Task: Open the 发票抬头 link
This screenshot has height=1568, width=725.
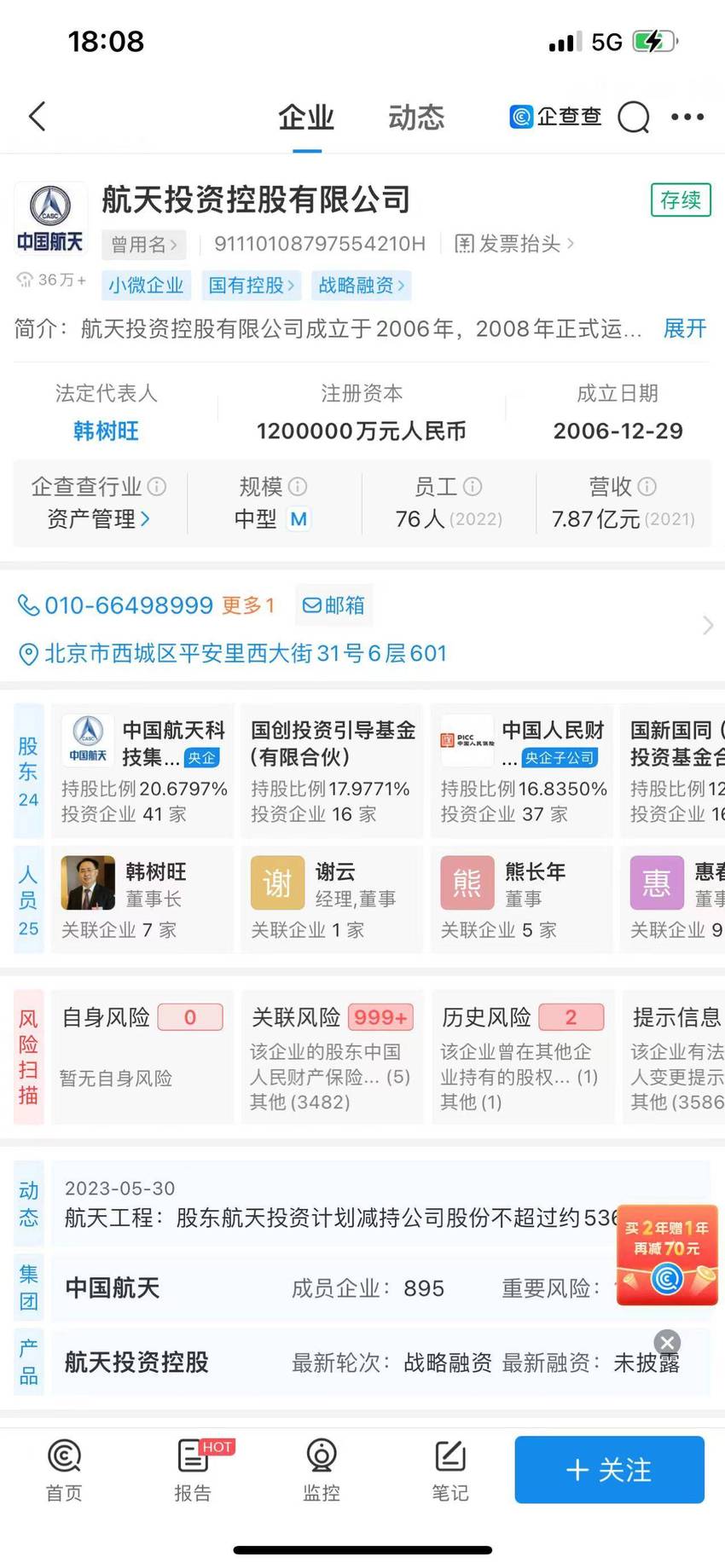Action: point(514,244)
